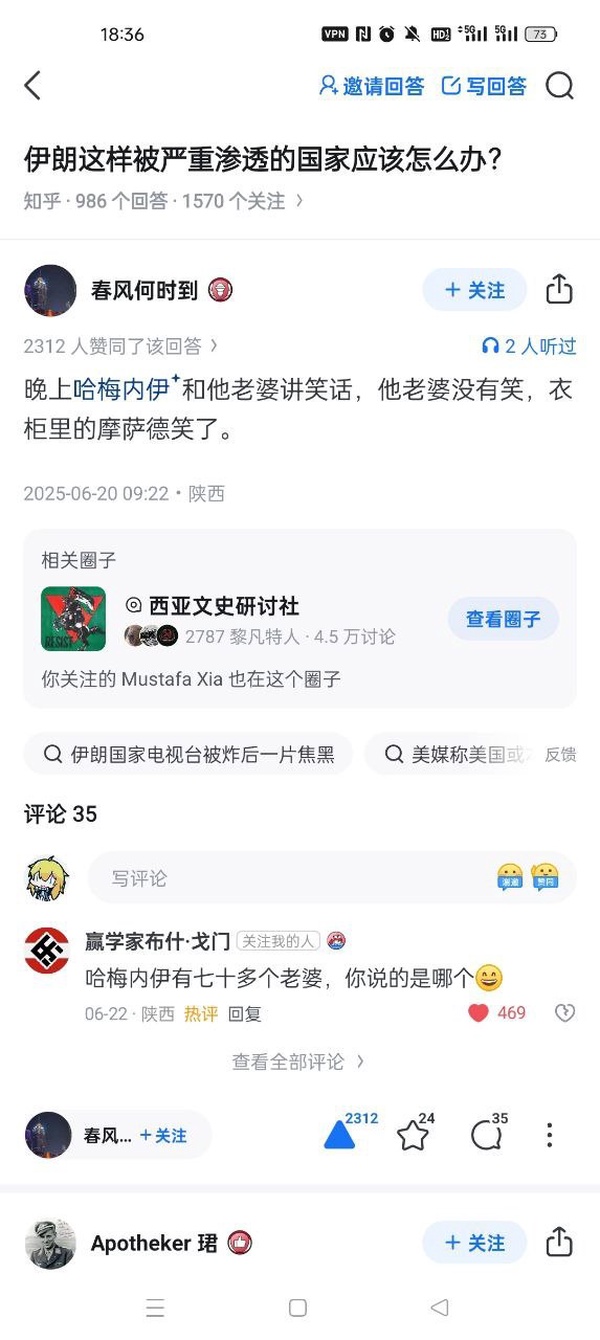The image size is (600, 1340).
Task: Tap 查看圈子 for 西亚文史研讨社
Action: (x=503, y=619)
